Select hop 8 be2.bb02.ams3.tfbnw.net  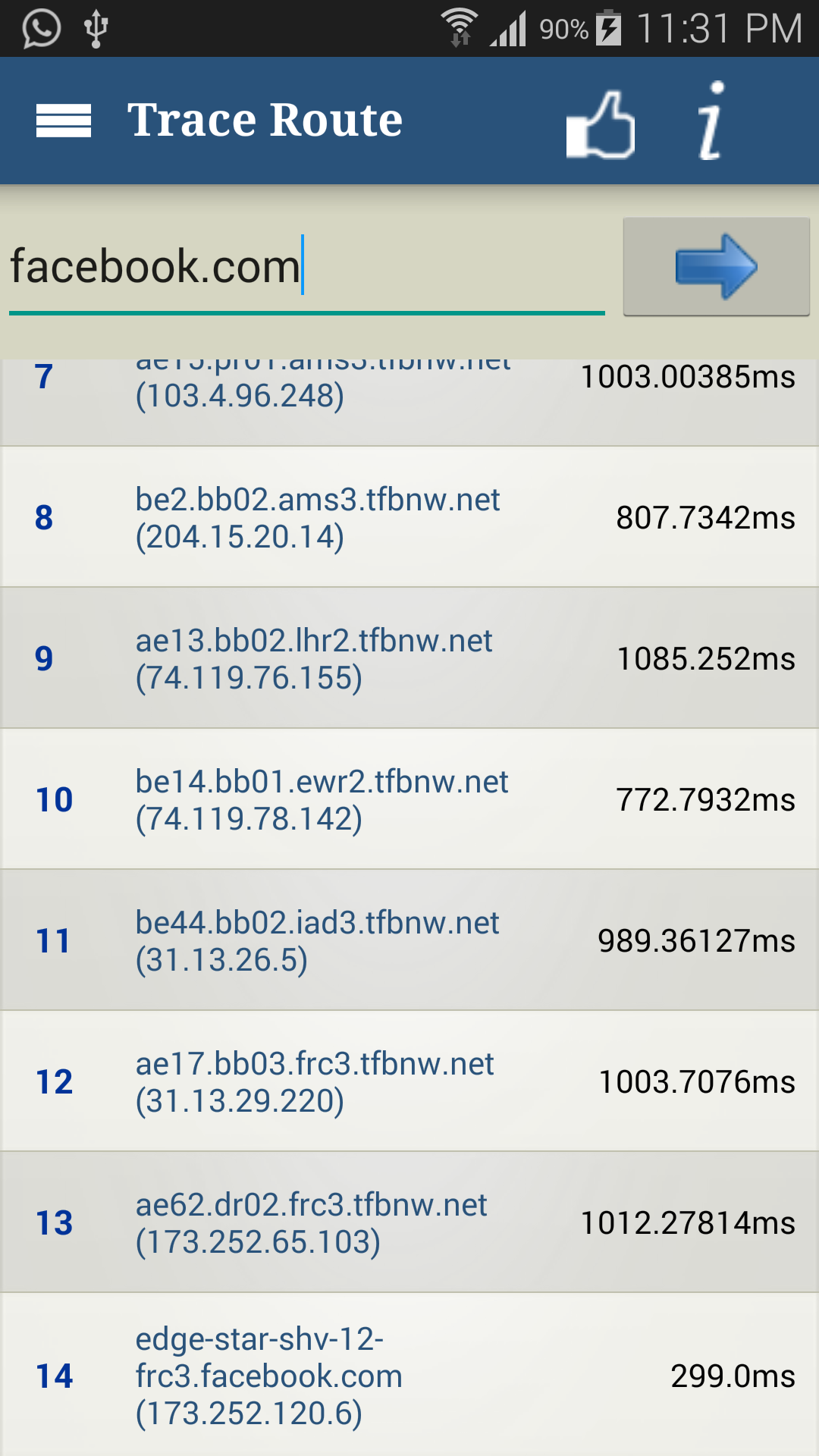click(x=409, y=517)
